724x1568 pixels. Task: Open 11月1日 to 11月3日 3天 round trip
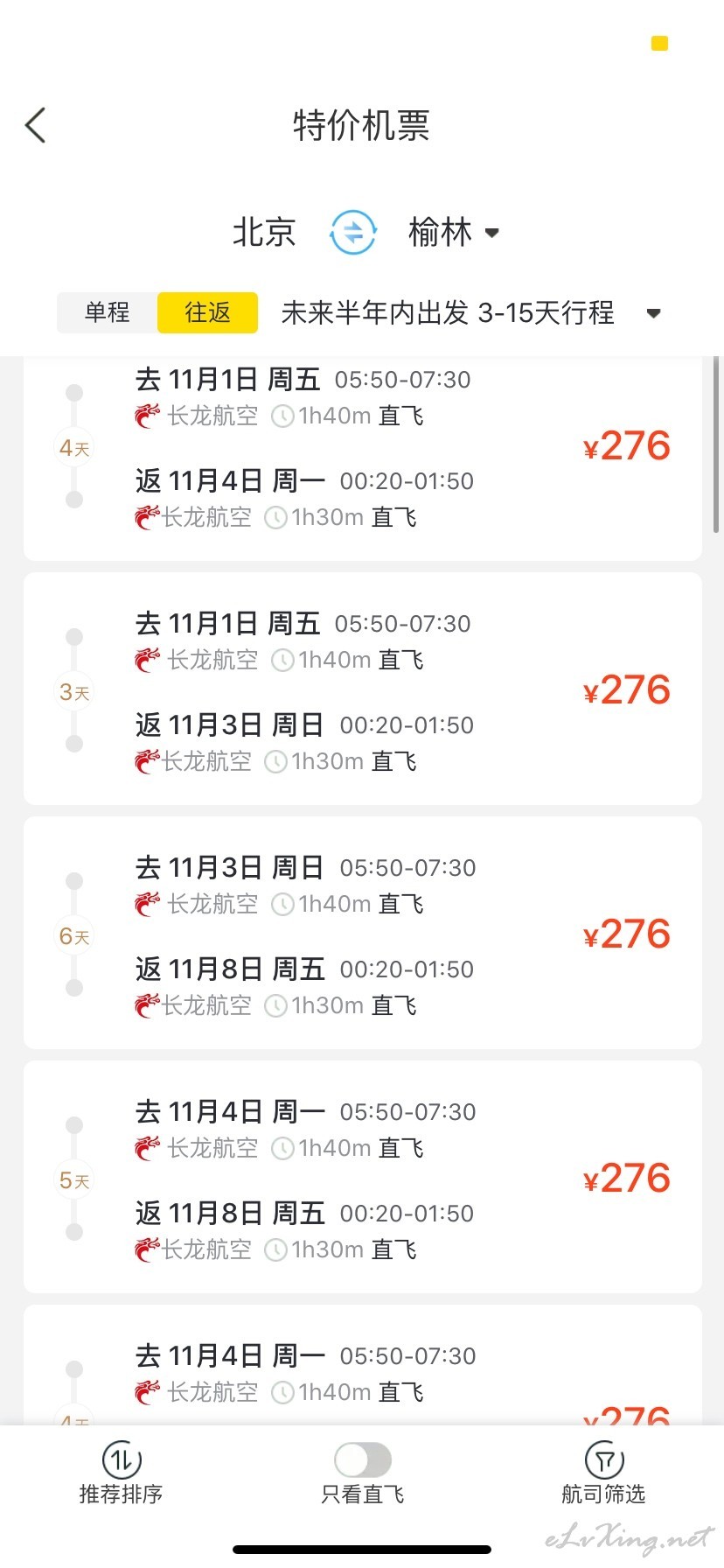click(x=362, y=689)
